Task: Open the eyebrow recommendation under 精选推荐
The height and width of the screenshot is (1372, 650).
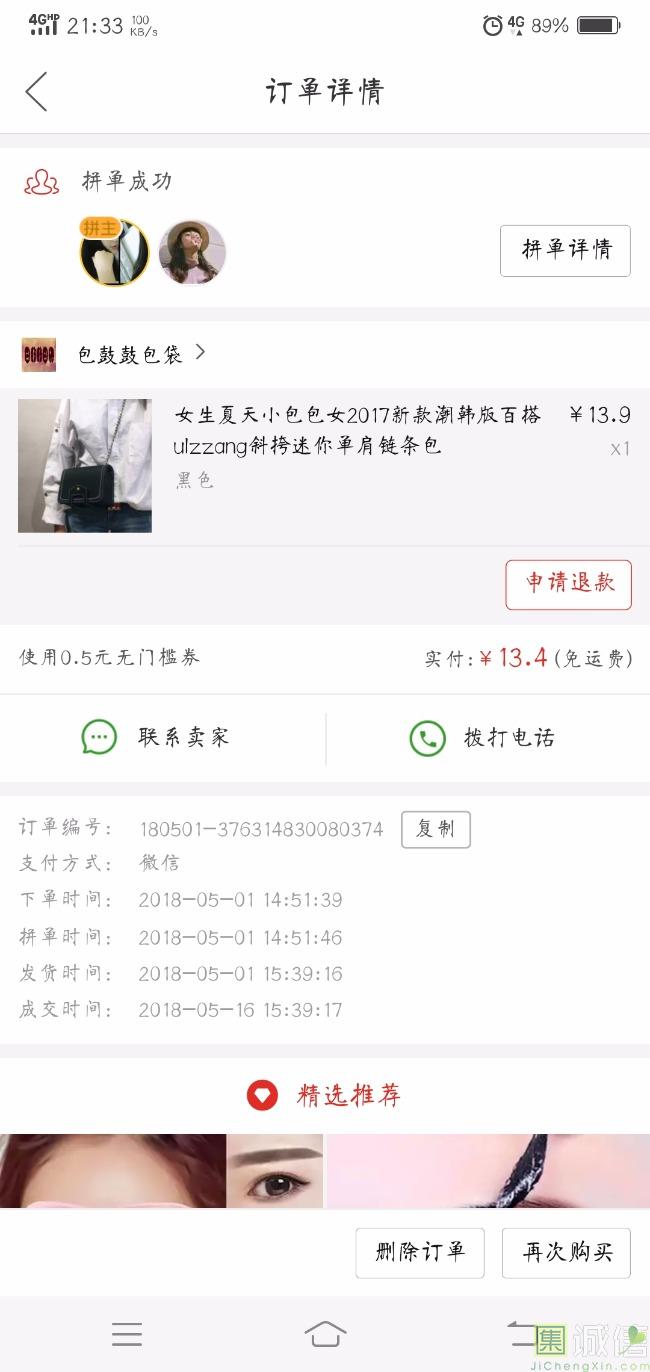Action: coord(161,1171)
